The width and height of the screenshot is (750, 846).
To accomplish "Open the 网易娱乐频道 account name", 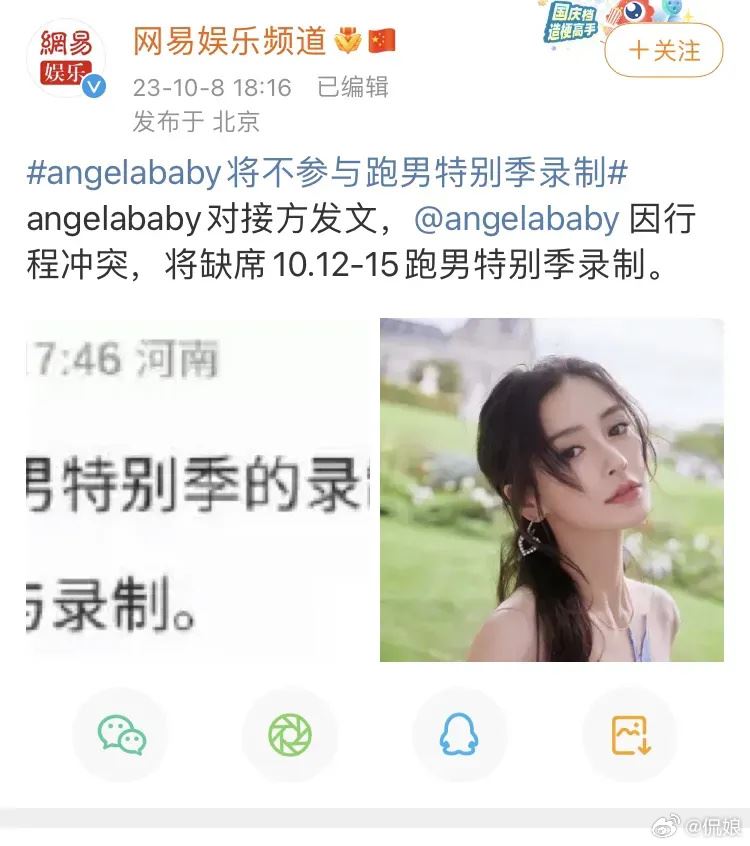I will coord(231,41).
